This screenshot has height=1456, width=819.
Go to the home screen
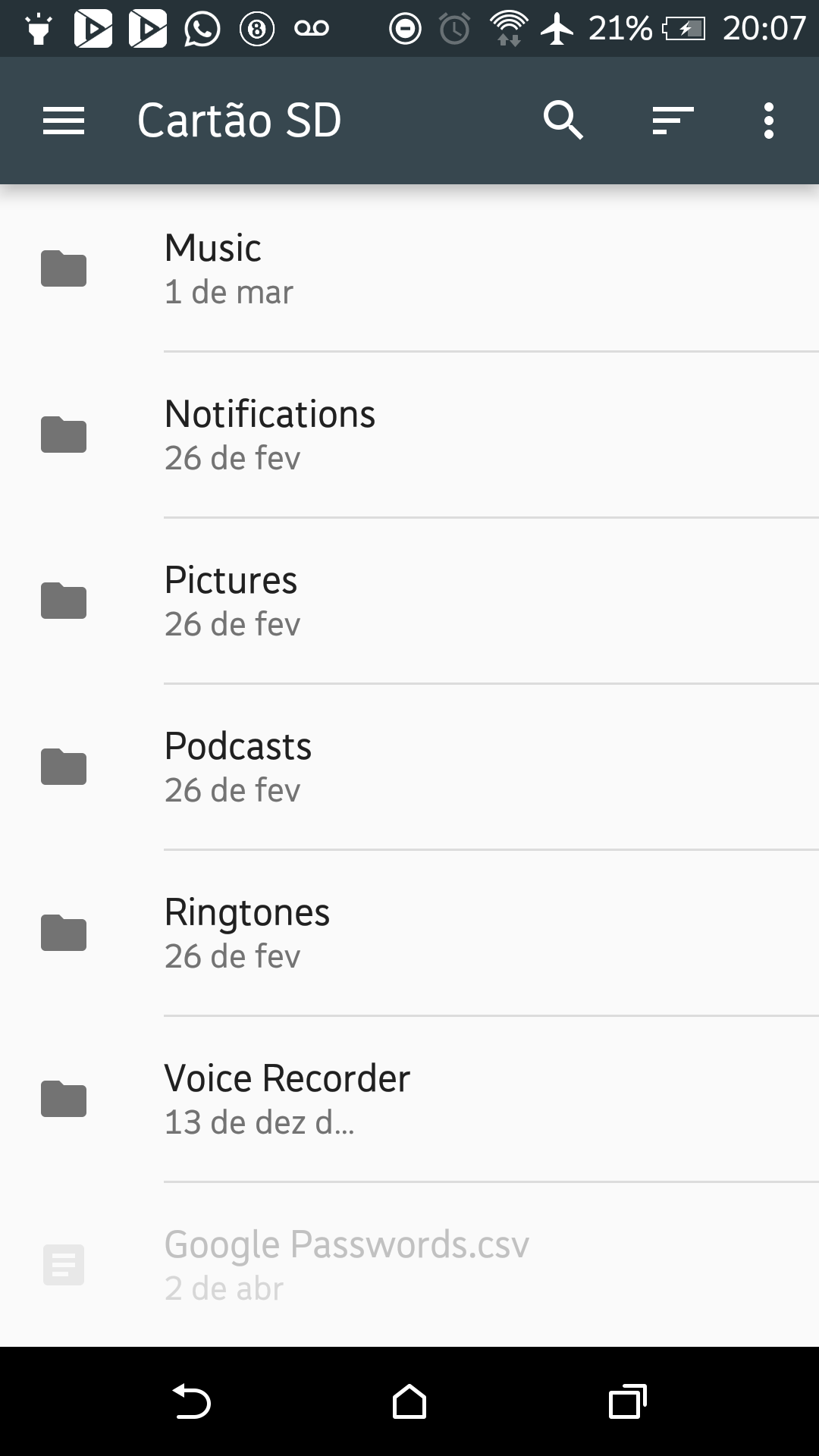[409, 1401]
